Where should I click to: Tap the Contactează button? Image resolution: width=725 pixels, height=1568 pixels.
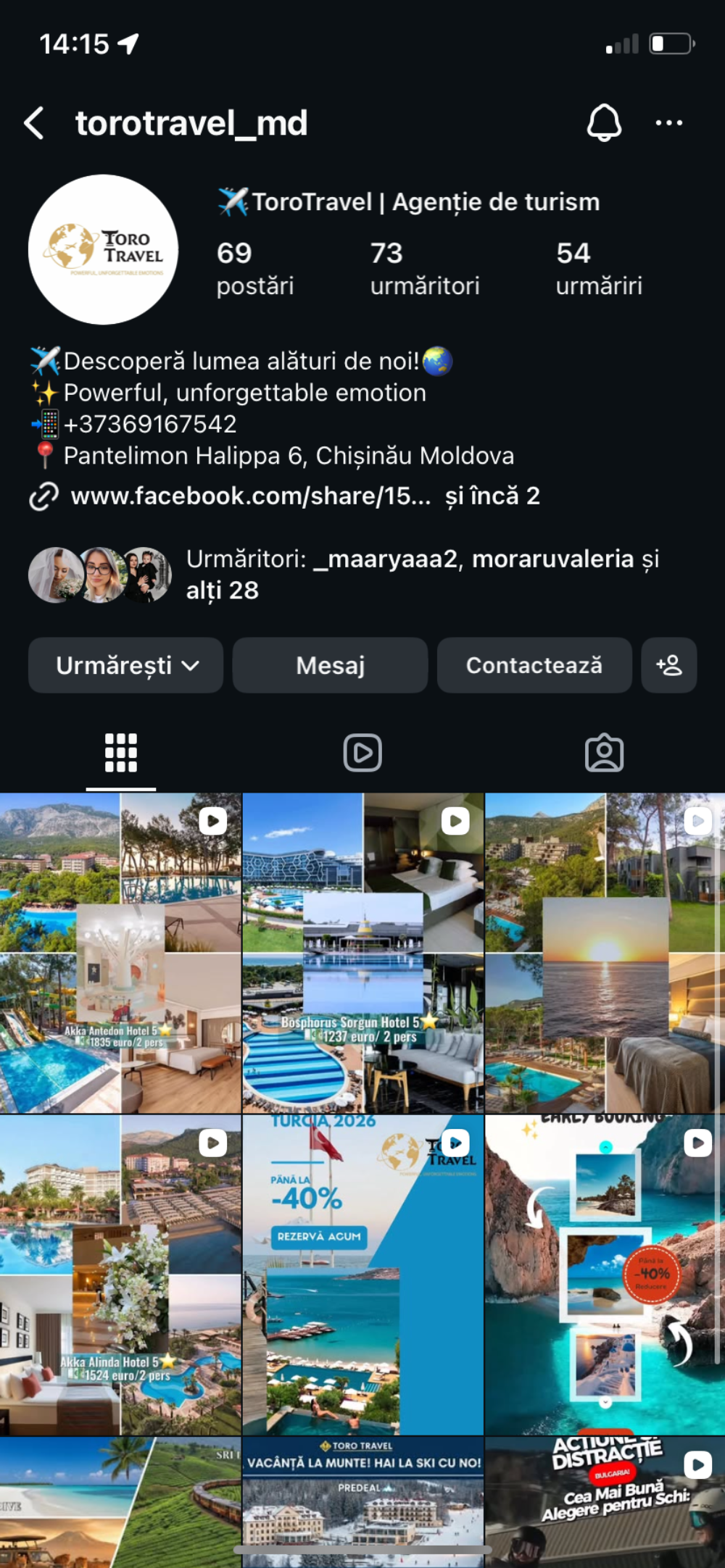(534, 665)
